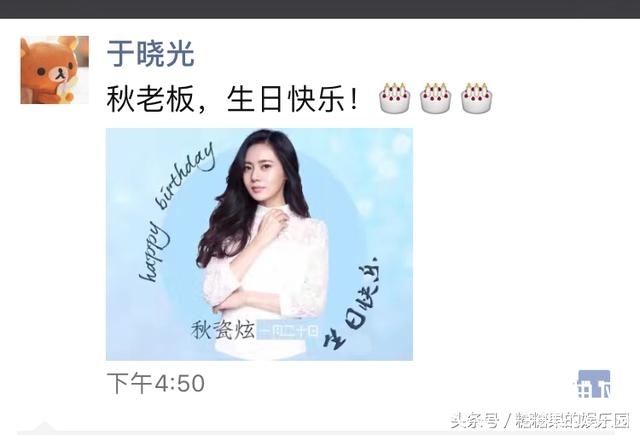Open the 于晓光 username link
The width and height of the screenshot is (640, 435).
(150, 53)
